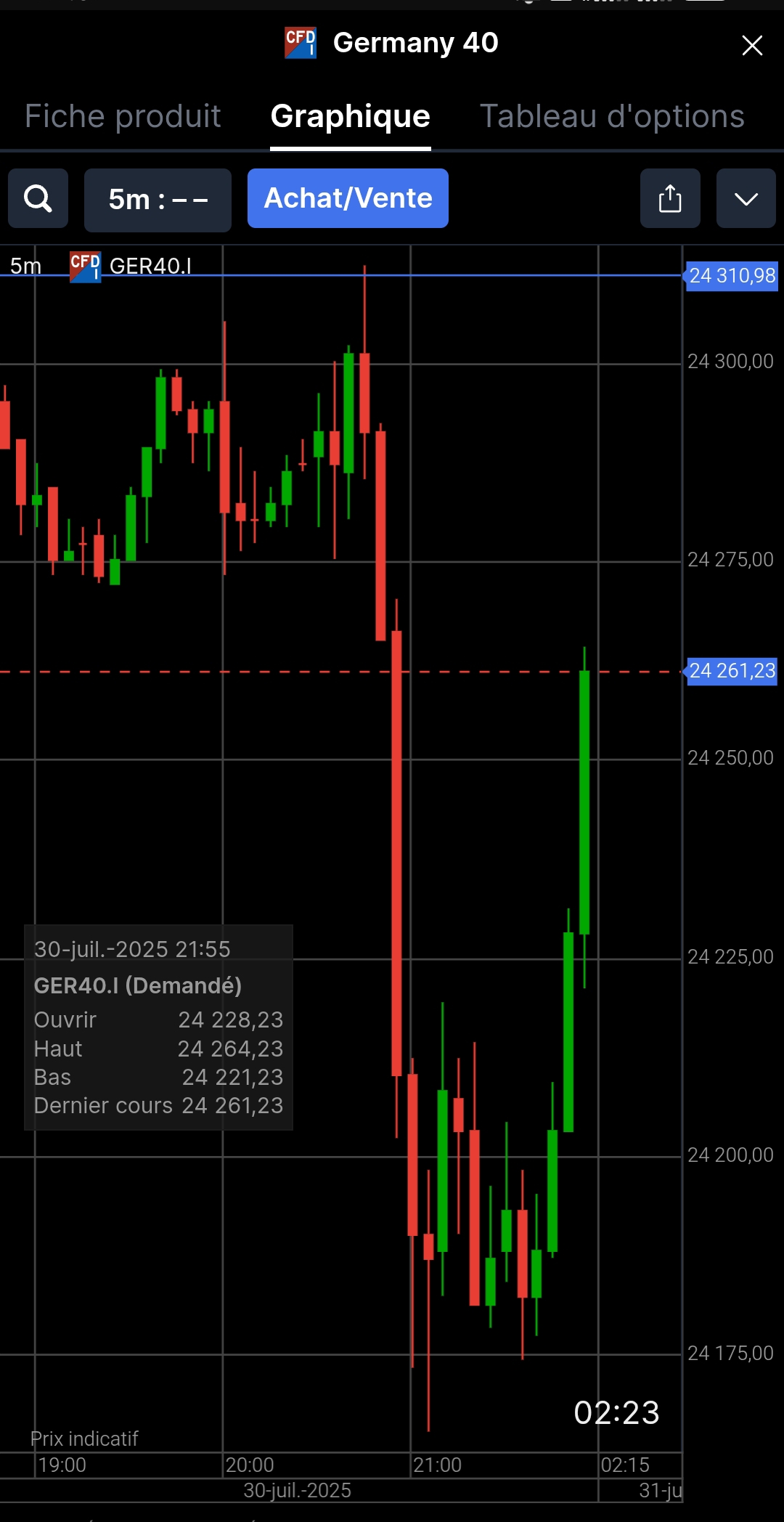Close the Germany 40 chart view
The image size is (784, 1522).
752,45
